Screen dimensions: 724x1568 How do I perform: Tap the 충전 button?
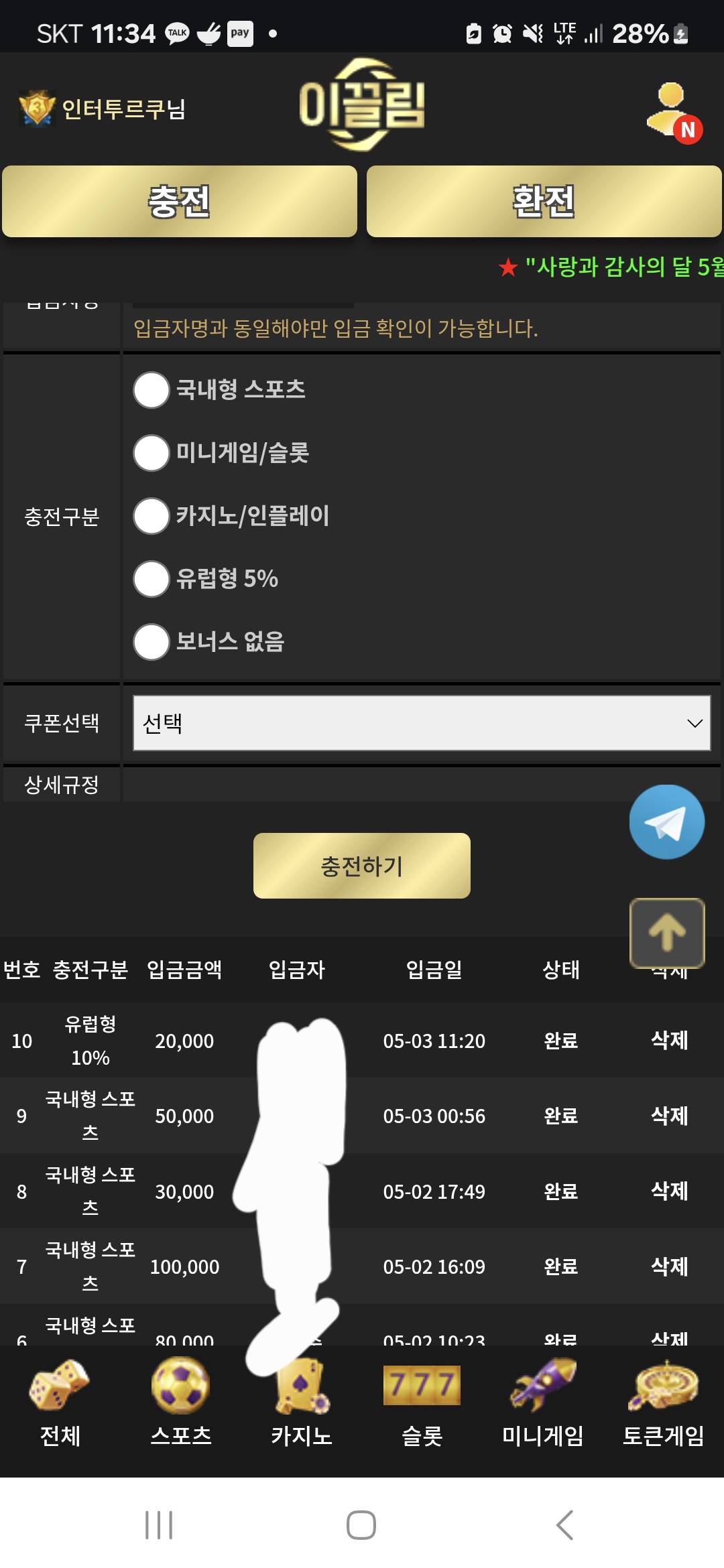click(180, 202)
